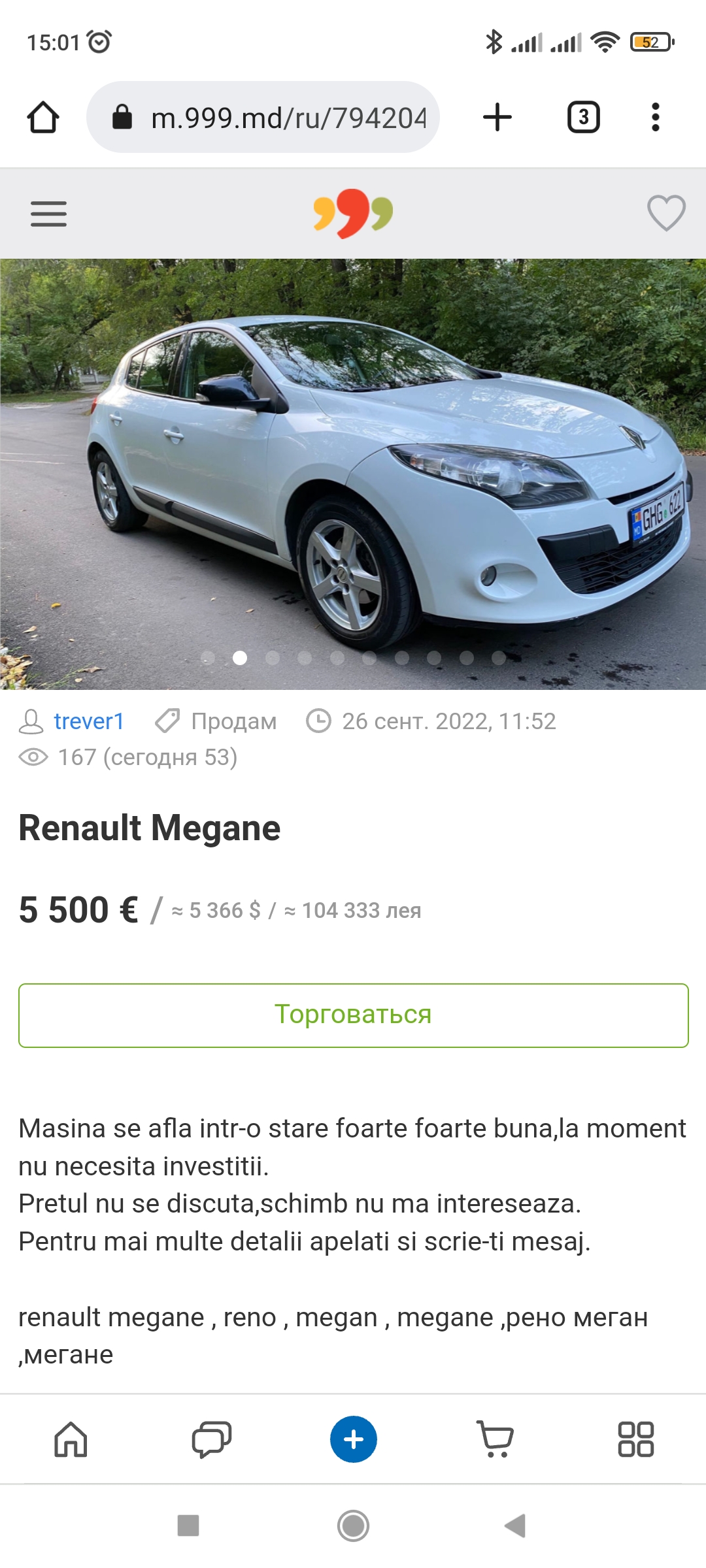The width and height of the screenshot is (706, 1568).
Task: View seller trever1's profile
Action: (88, 721)
